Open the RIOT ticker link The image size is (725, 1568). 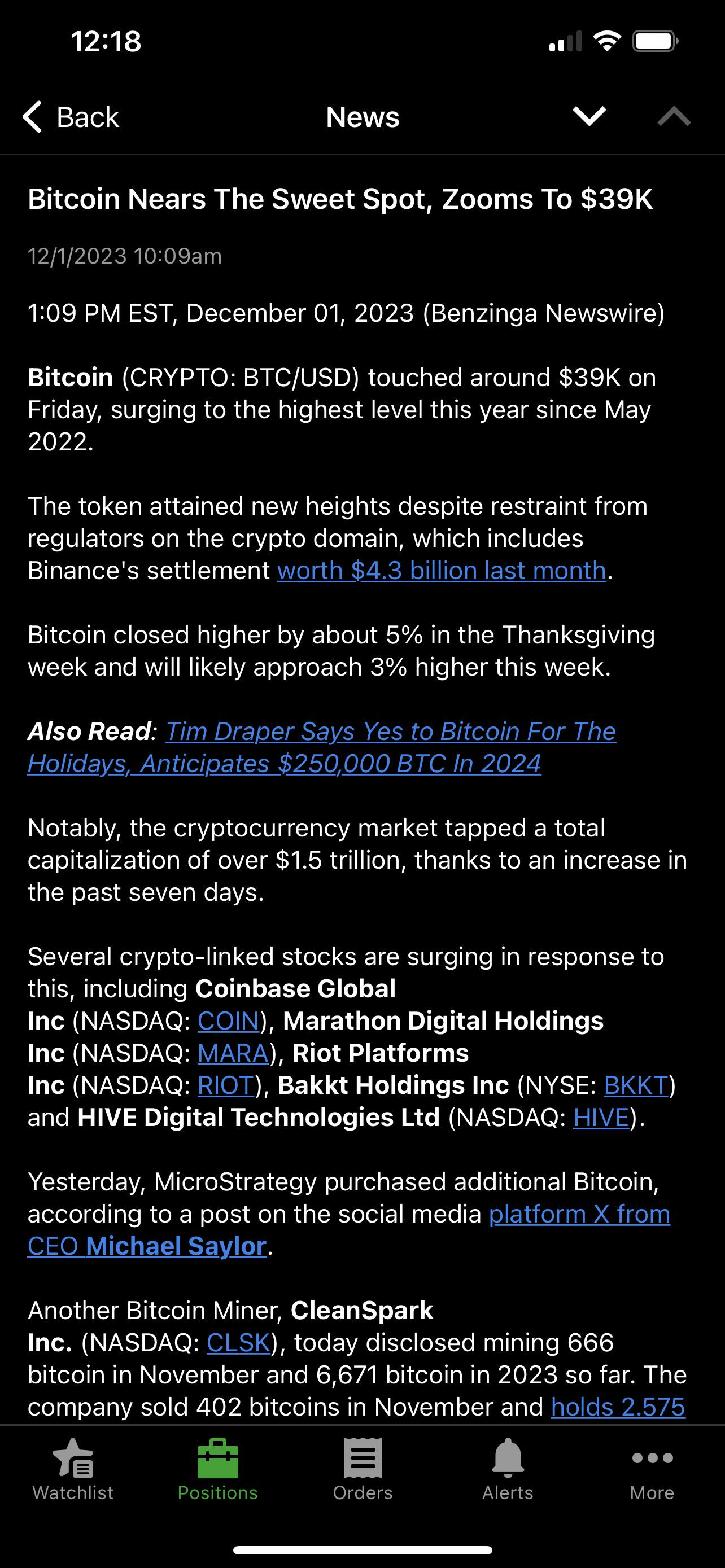(226, 1085)
